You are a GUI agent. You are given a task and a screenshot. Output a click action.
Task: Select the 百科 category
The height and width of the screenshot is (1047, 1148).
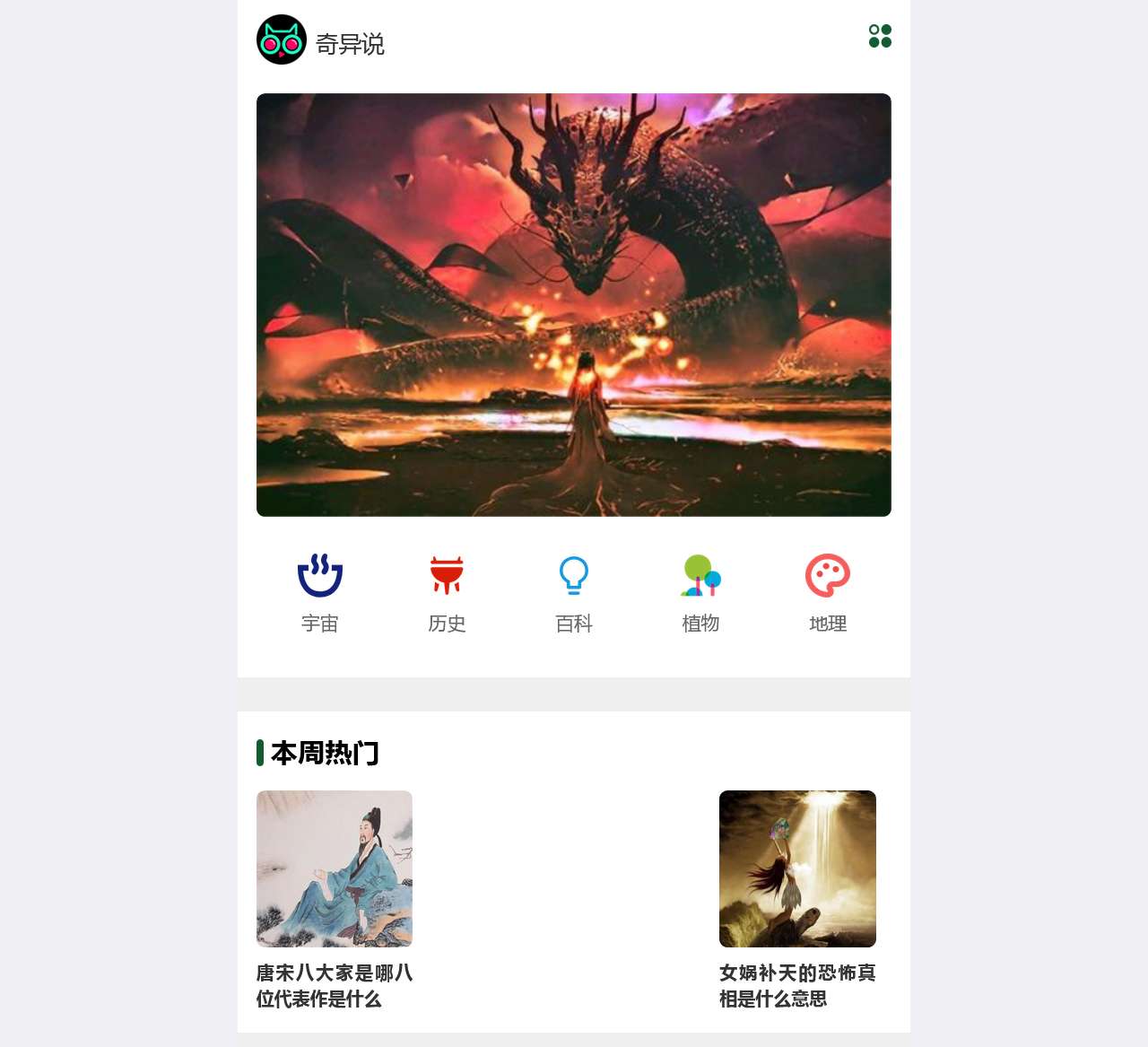574,592
